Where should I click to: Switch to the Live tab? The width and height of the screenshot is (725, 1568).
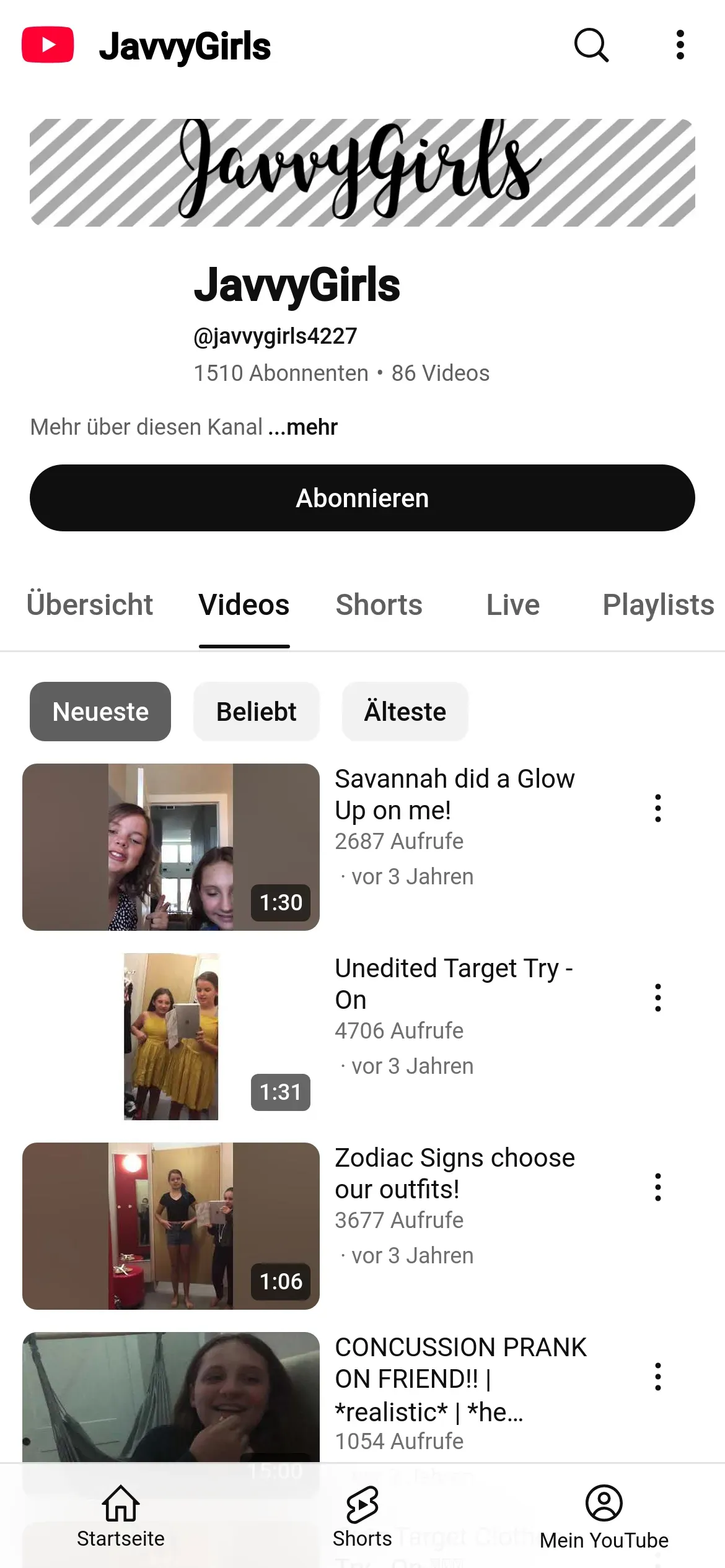(x=512, y=605)
